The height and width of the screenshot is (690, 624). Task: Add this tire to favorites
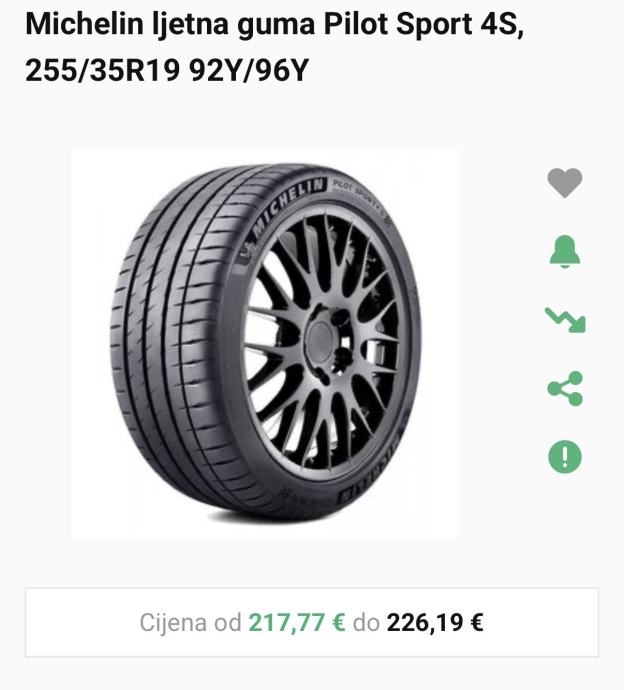click(564, 183)
